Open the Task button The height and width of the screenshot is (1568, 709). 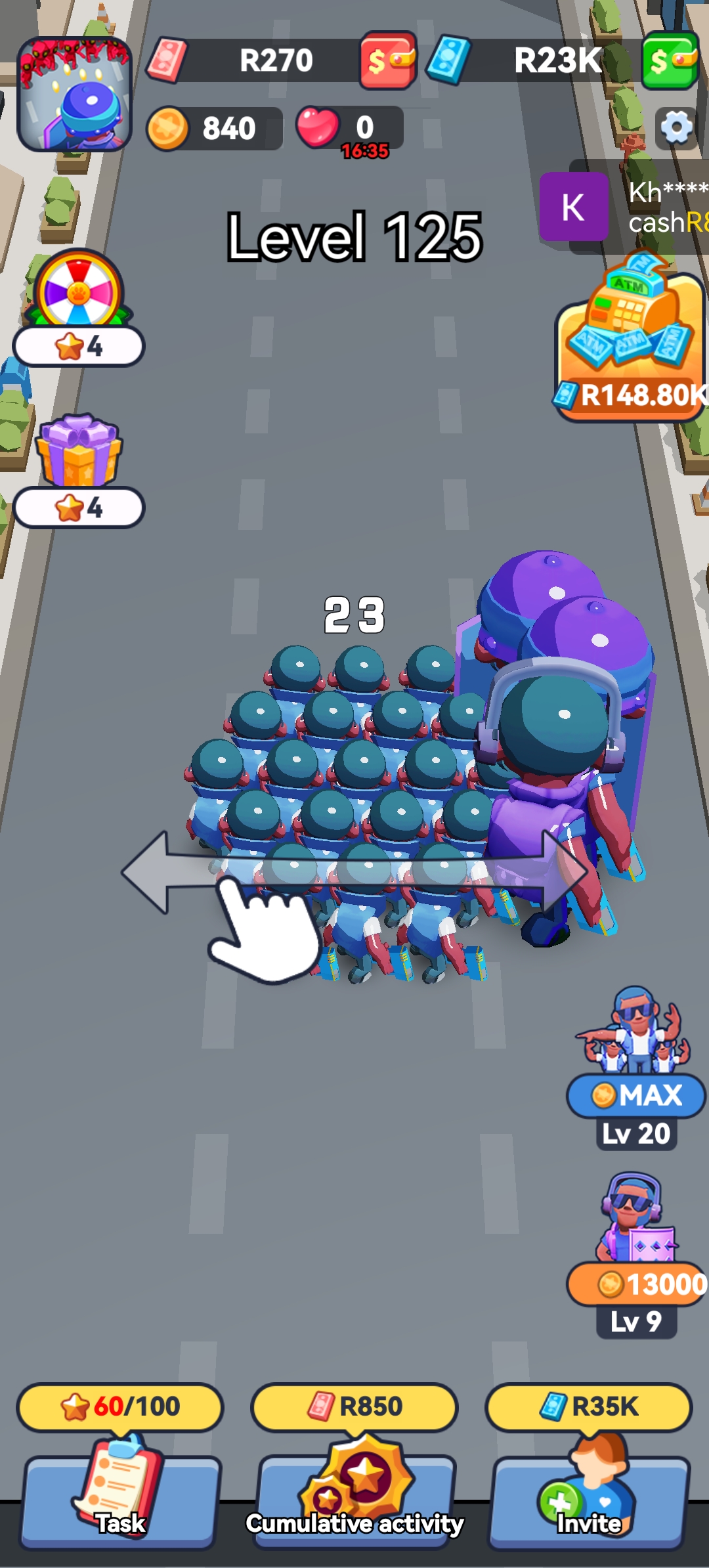click(121, 1497)
